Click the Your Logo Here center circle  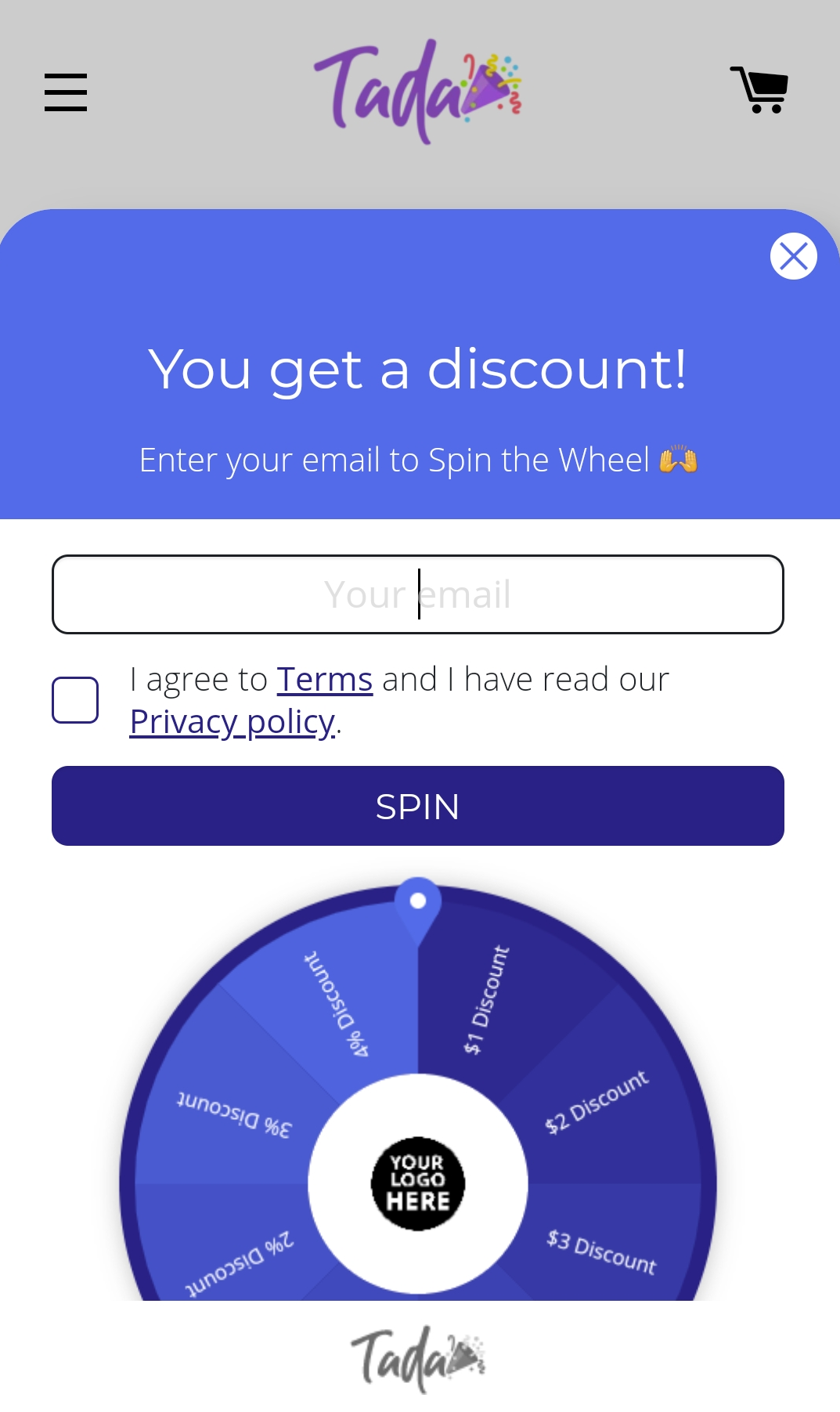pos(419,1184)
